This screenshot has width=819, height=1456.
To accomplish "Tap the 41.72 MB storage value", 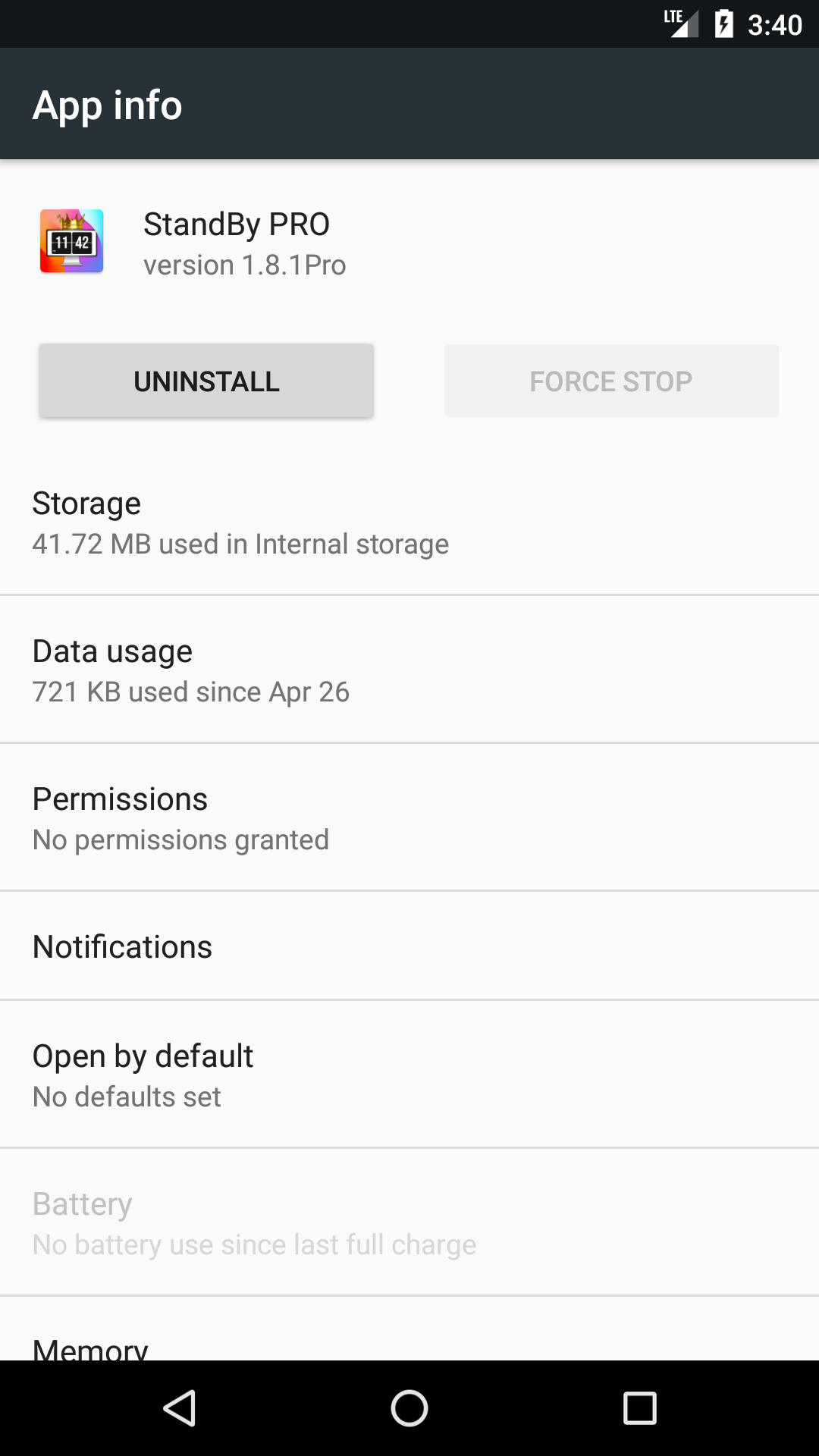I will [240, 544].
